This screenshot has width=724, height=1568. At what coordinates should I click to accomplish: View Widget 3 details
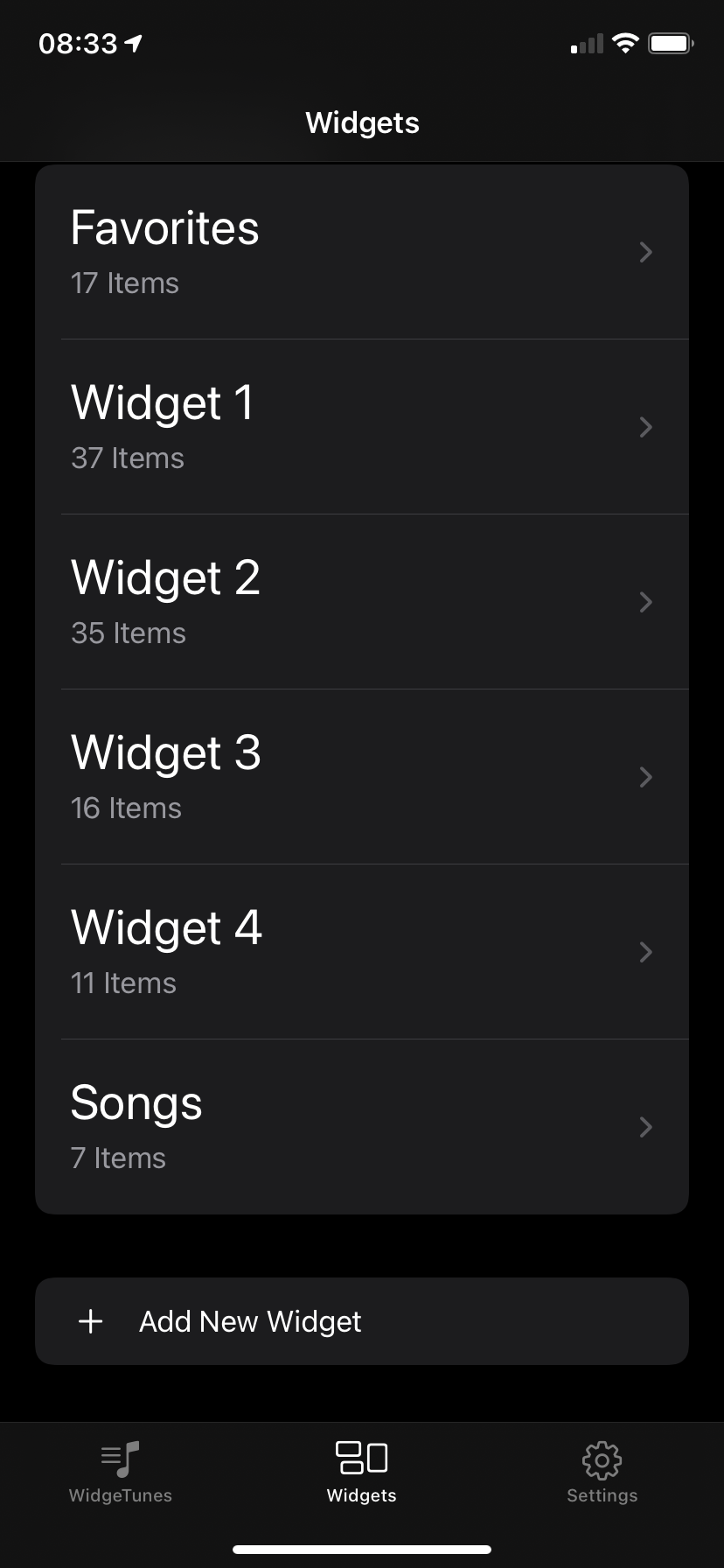click(362, 777)
